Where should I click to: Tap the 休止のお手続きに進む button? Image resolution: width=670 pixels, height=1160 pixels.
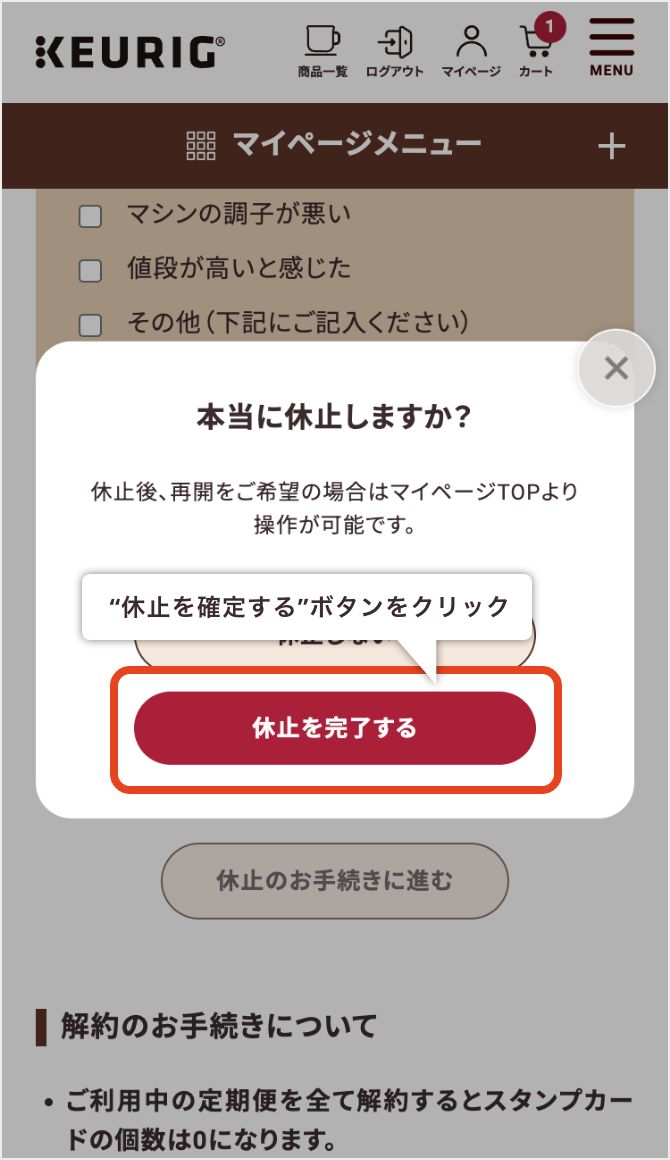(x=334, y=880)
